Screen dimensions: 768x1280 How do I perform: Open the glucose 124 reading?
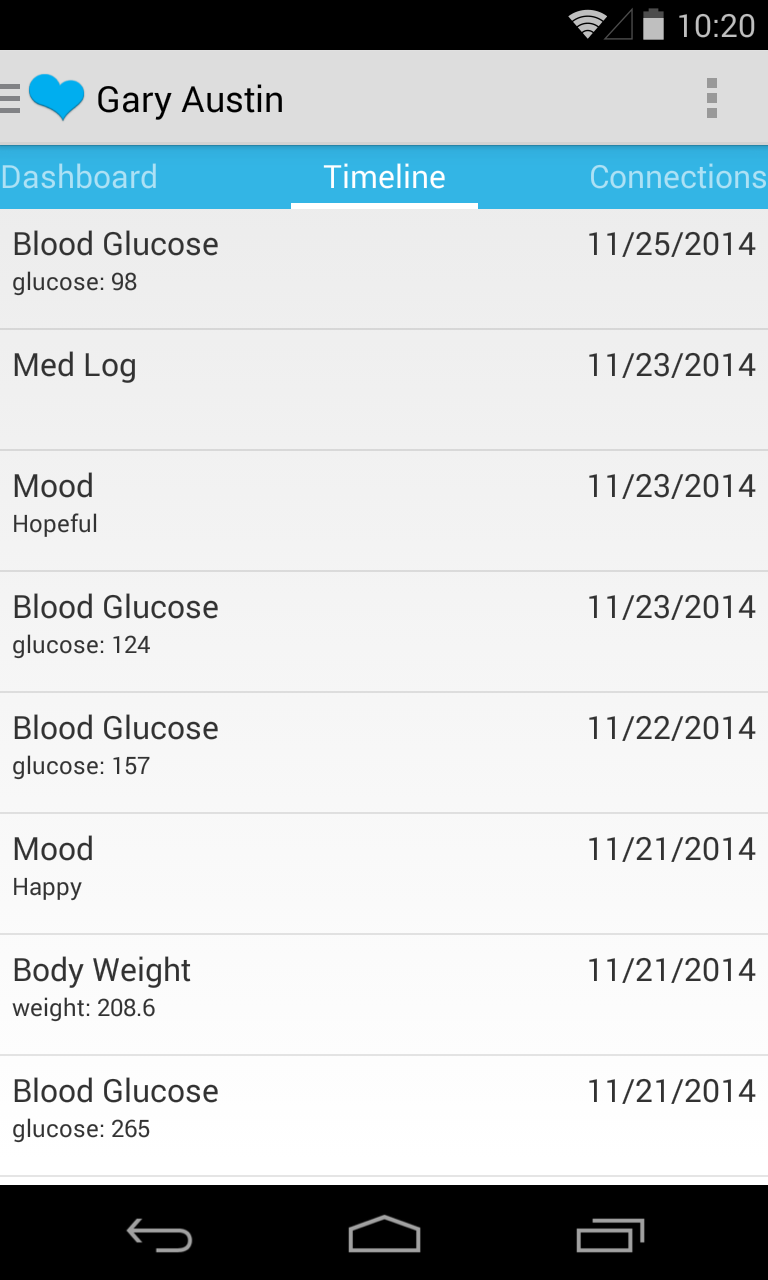coord(384,631)
